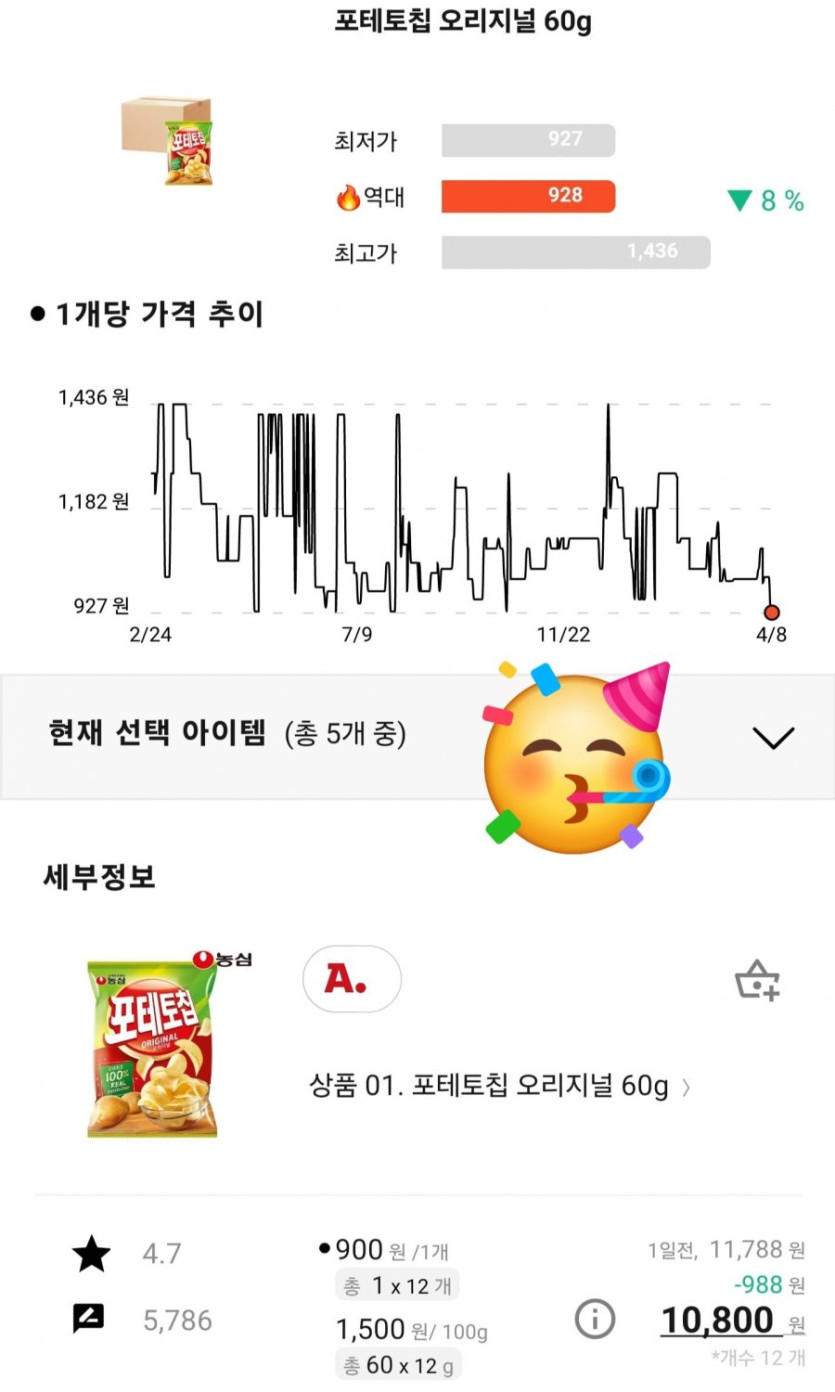Open the underlined 10,800 원 price link
The height and width of the screenshot is (1392, 835).
[x=718, y=1320]
